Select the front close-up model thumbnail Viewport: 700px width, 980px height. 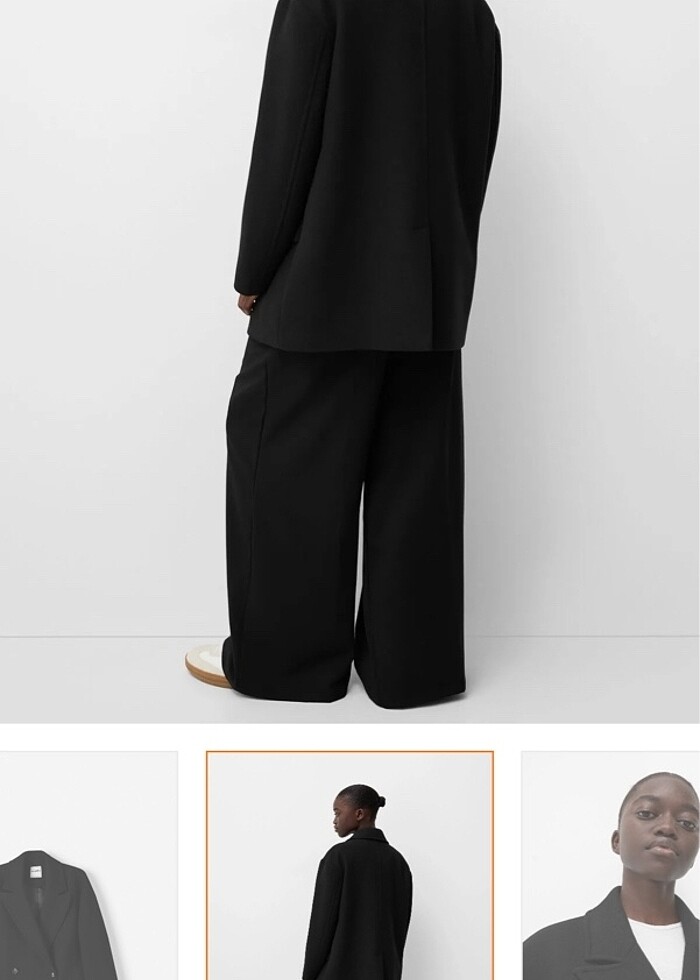[611, 866]
